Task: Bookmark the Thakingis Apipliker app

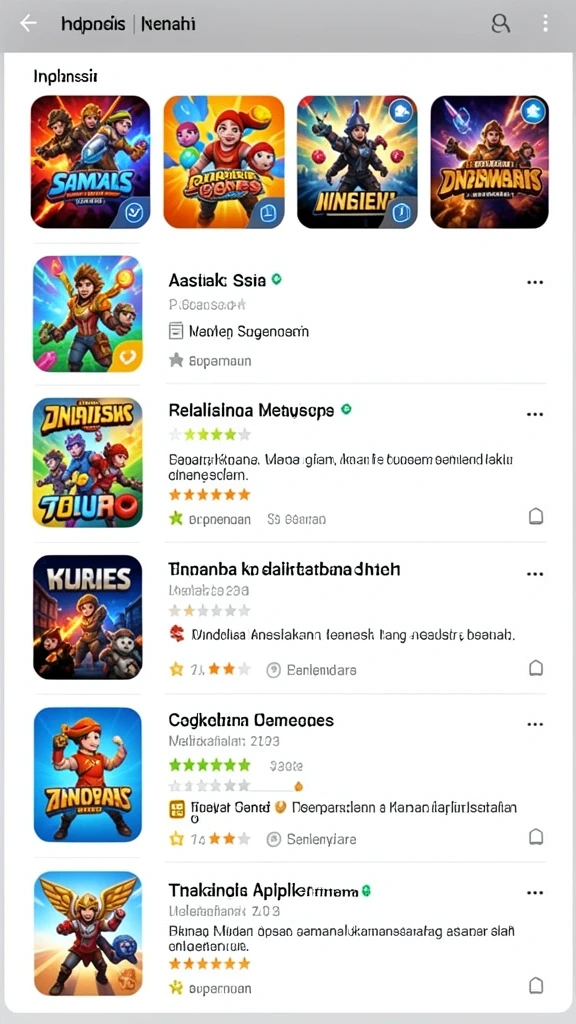Action: pos(536,986)
